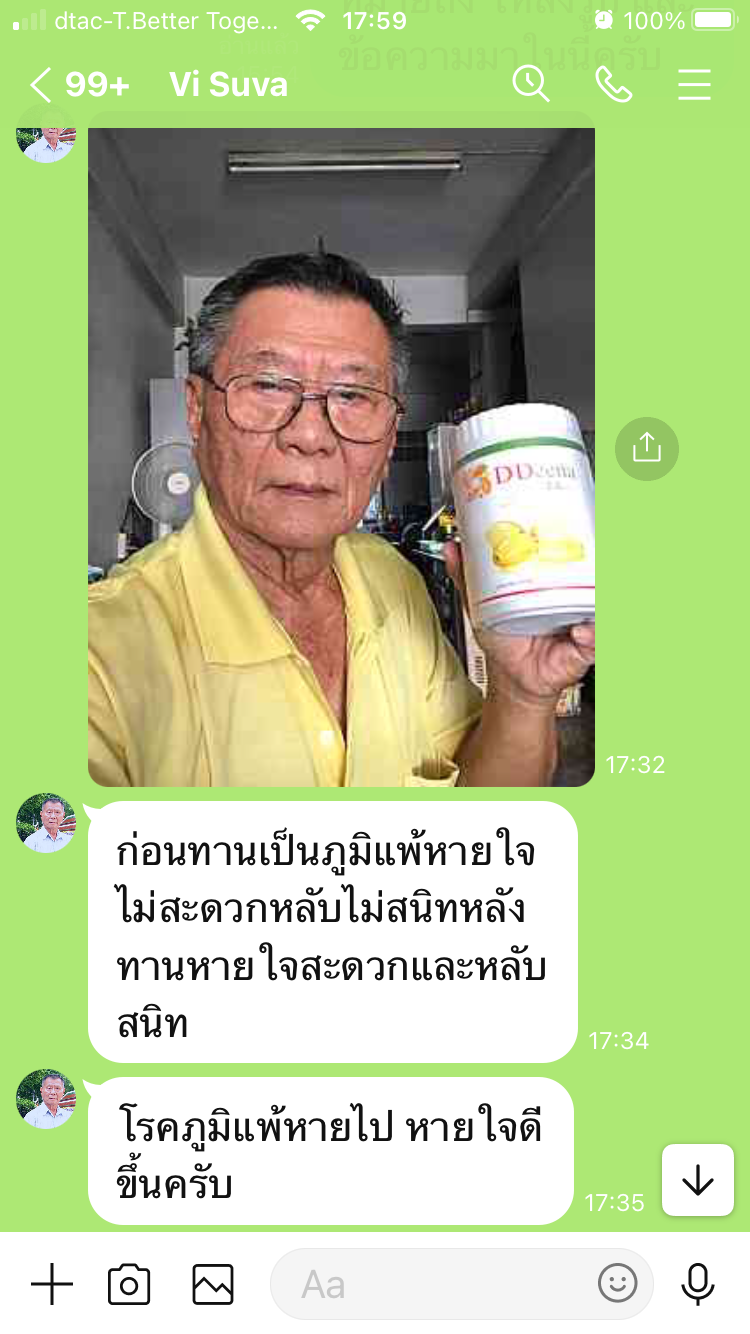This screenshot has width=750, height=1334.
Task: Open the chat menu
Action: click(x=694, y=84)
